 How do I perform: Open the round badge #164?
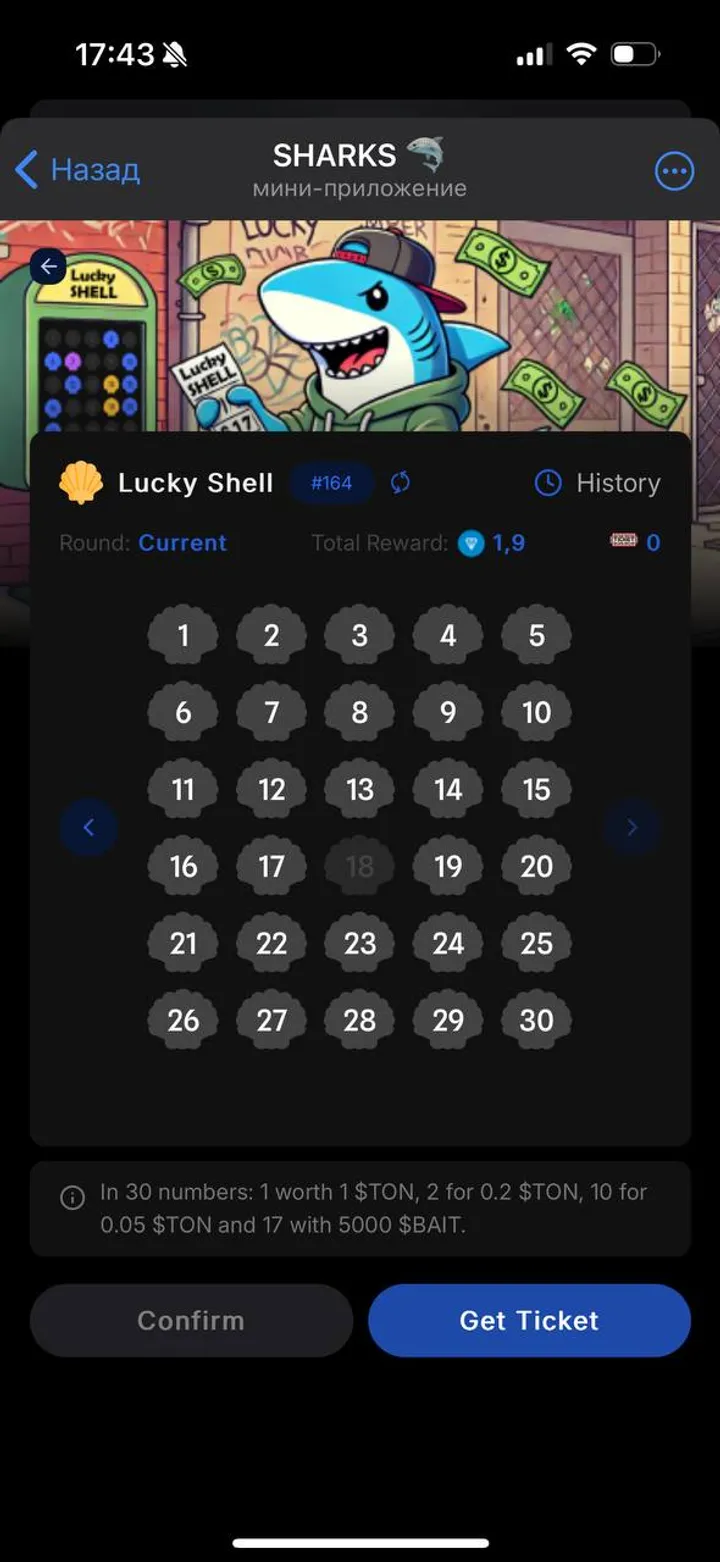pyautogui.click(x=331, y=483)
